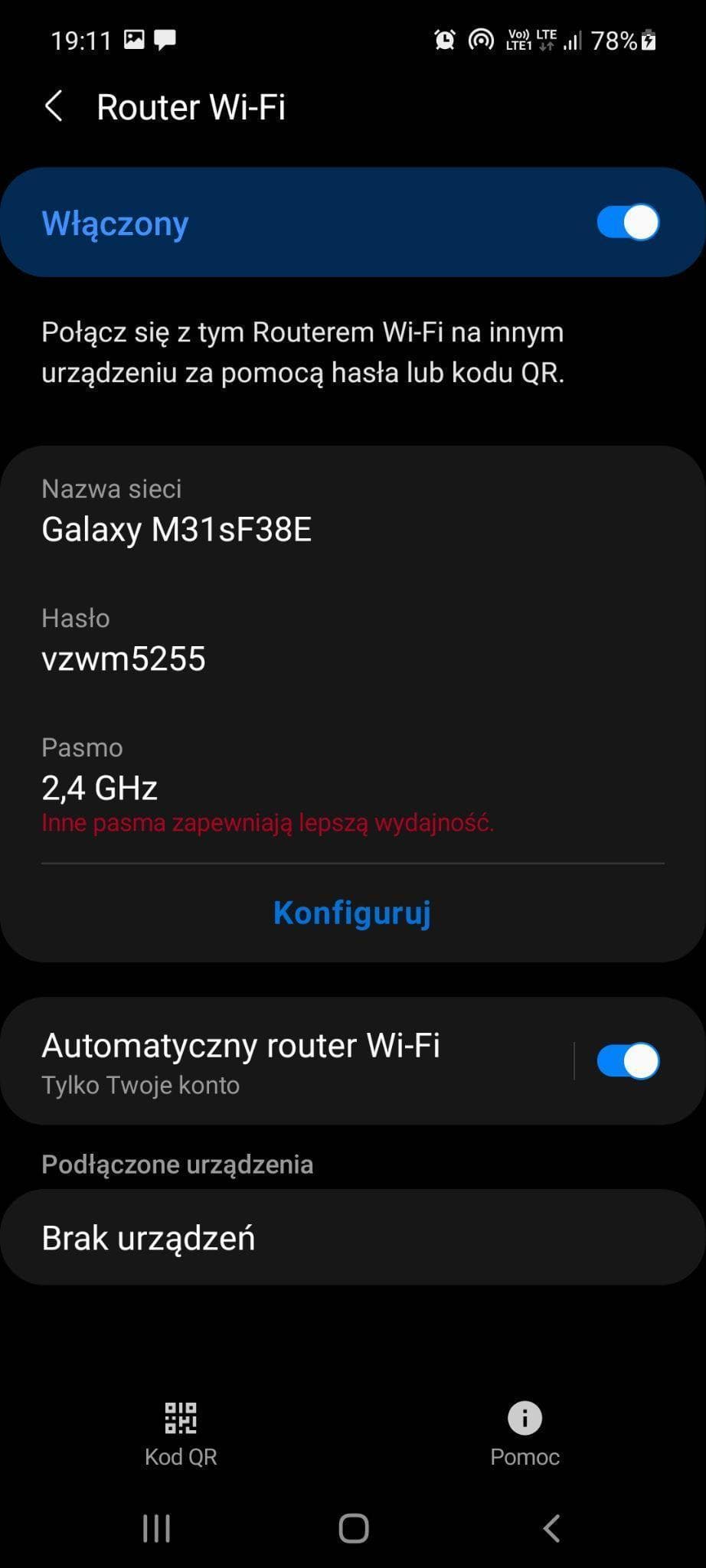Viewport: 706px width, 1568px height.
Task: Tap the alarm clock icon in status bar
Action: [x=443, y=38]
